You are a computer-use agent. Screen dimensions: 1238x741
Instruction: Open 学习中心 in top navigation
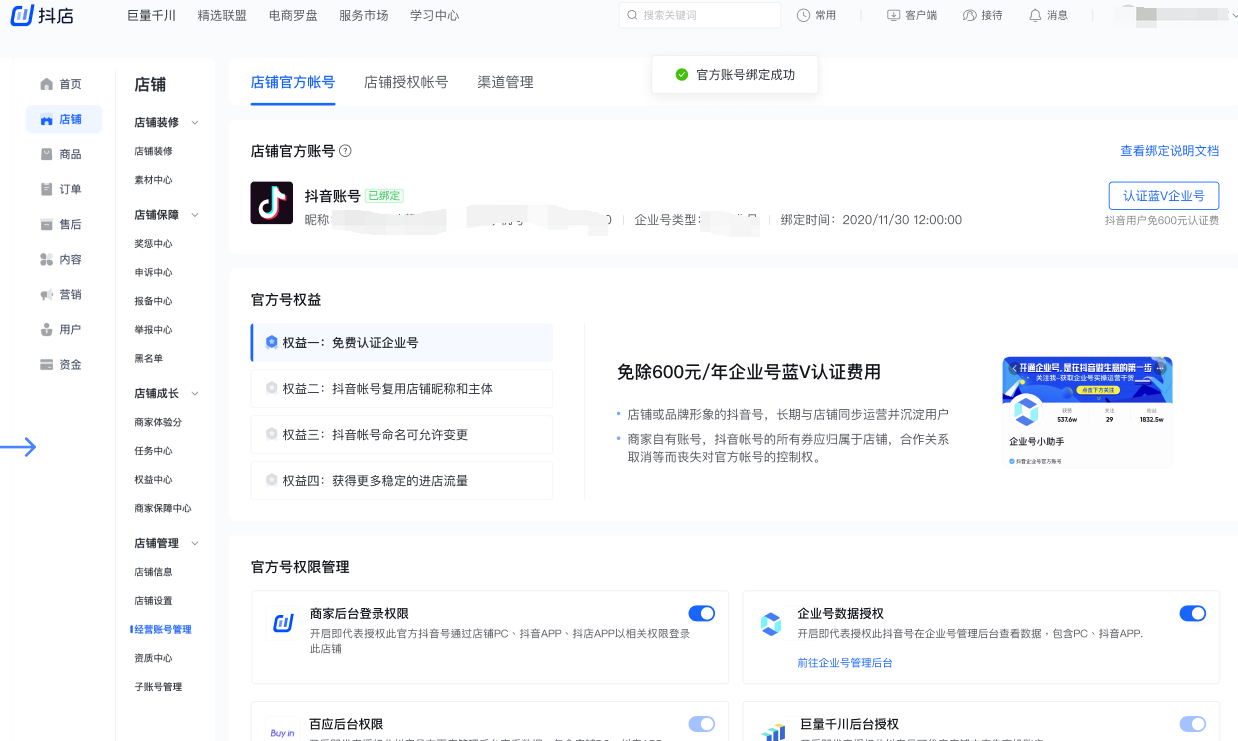[x=434, y=15]
